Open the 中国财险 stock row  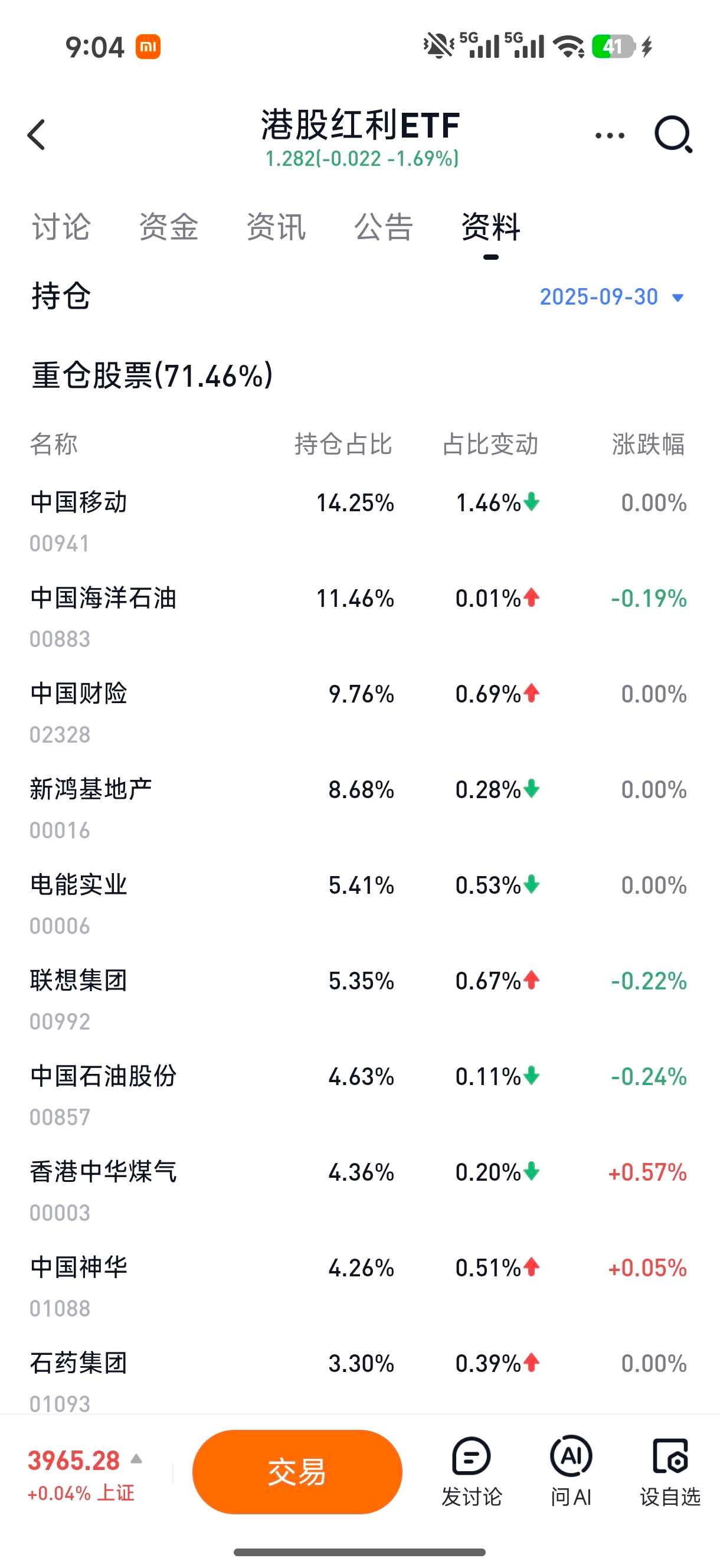[x=359, y=713]
